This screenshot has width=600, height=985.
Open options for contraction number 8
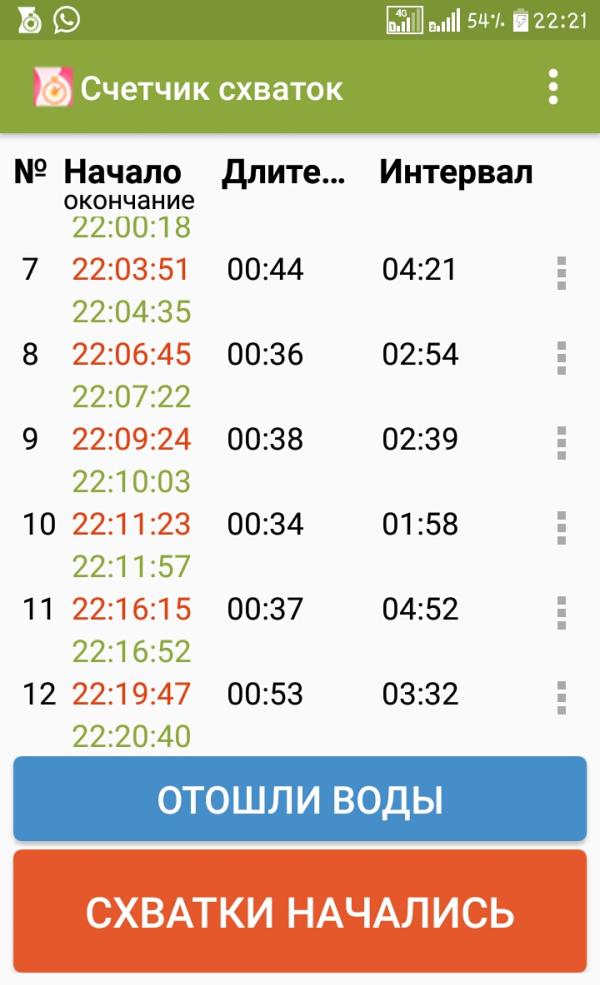pyautogui.click(x=561, y=357)
